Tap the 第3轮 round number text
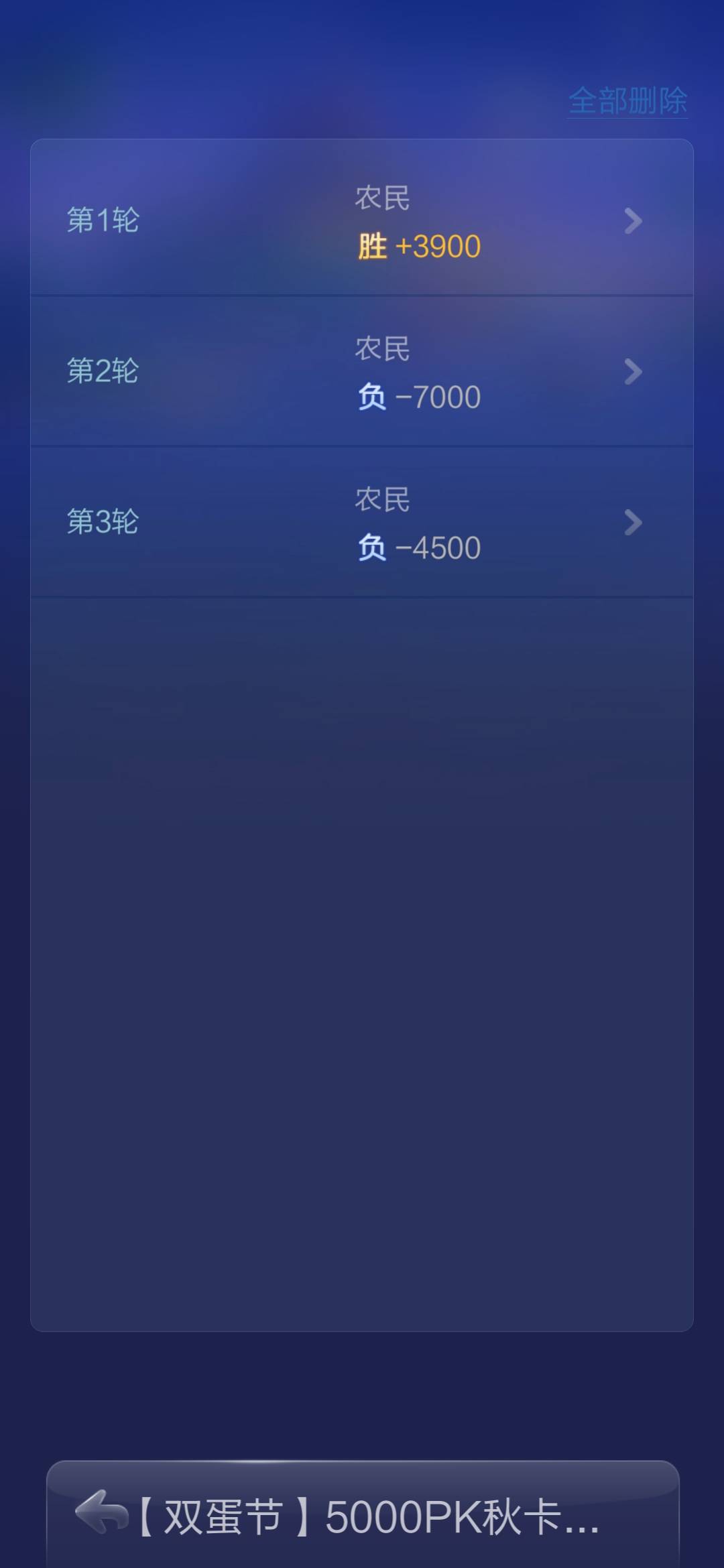 point(104,523)
